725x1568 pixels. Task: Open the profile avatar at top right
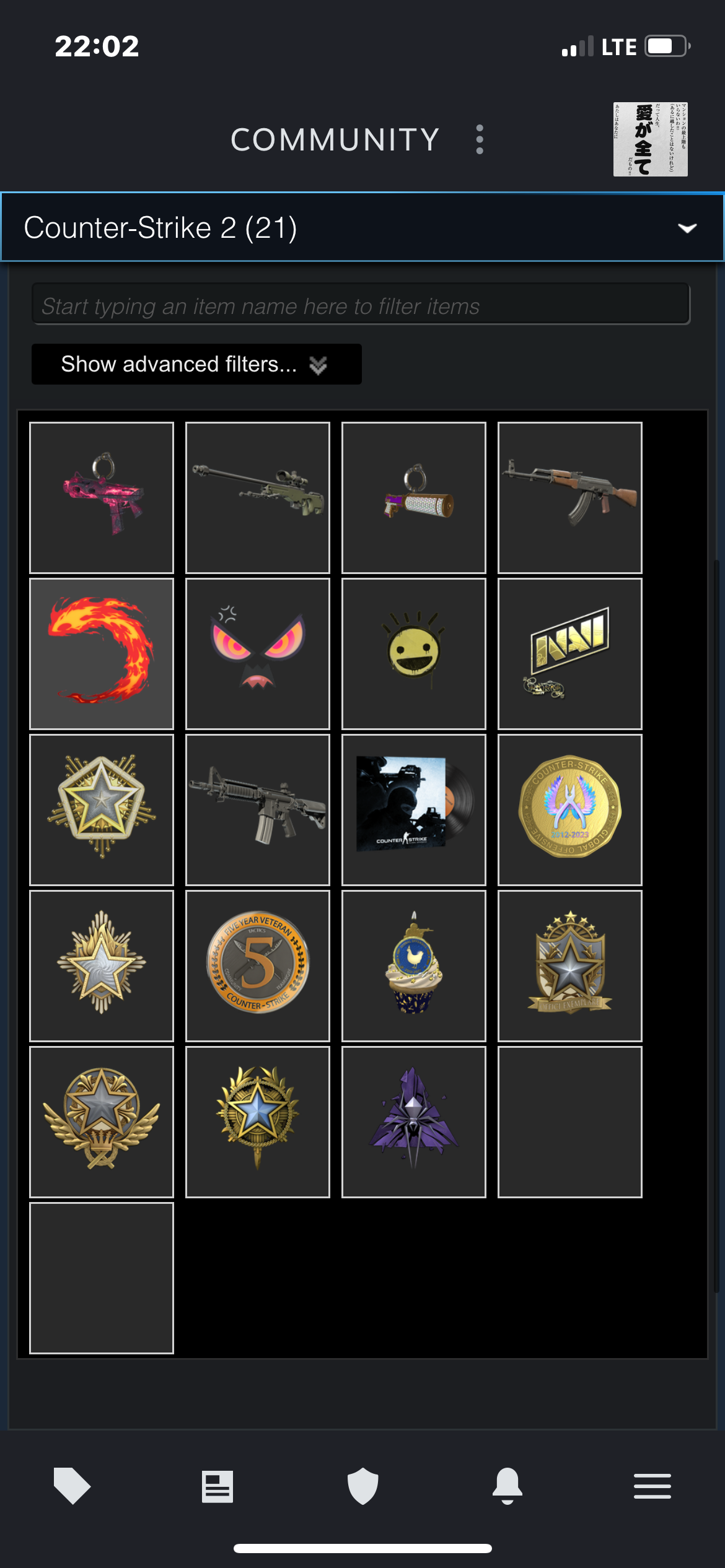tap(650, 139)
